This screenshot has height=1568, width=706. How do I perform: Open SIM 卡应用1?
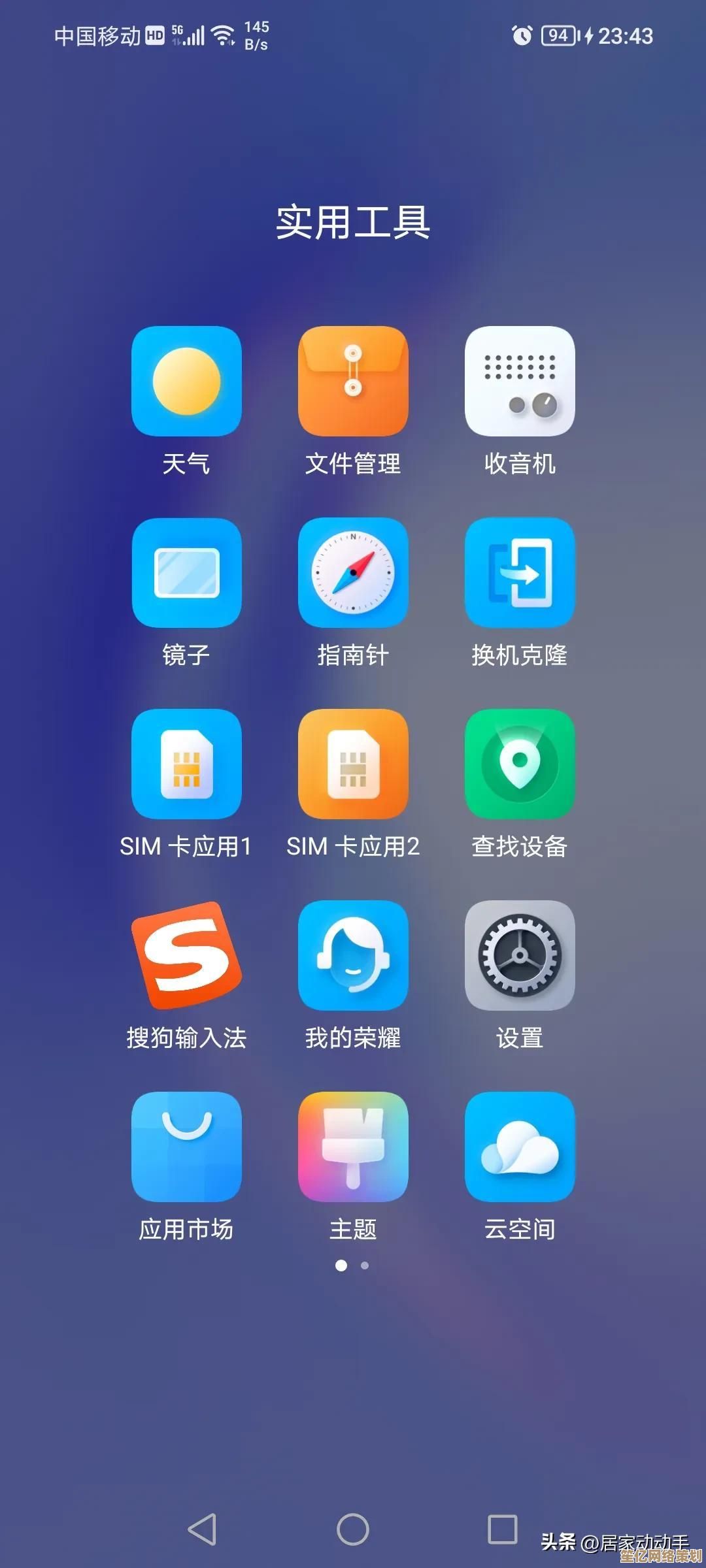(186, 764)
